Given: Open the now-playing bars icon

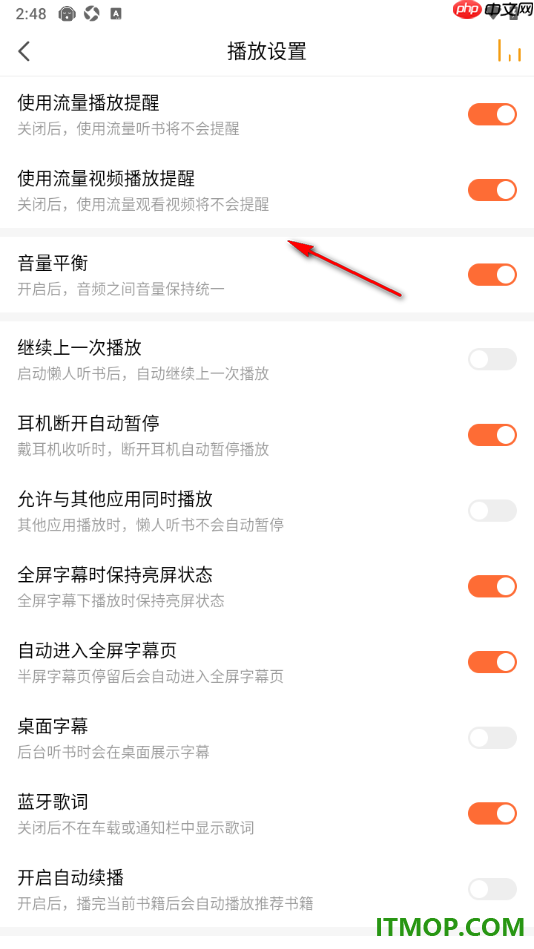Looking at the screenshot, I should (509, 51).
